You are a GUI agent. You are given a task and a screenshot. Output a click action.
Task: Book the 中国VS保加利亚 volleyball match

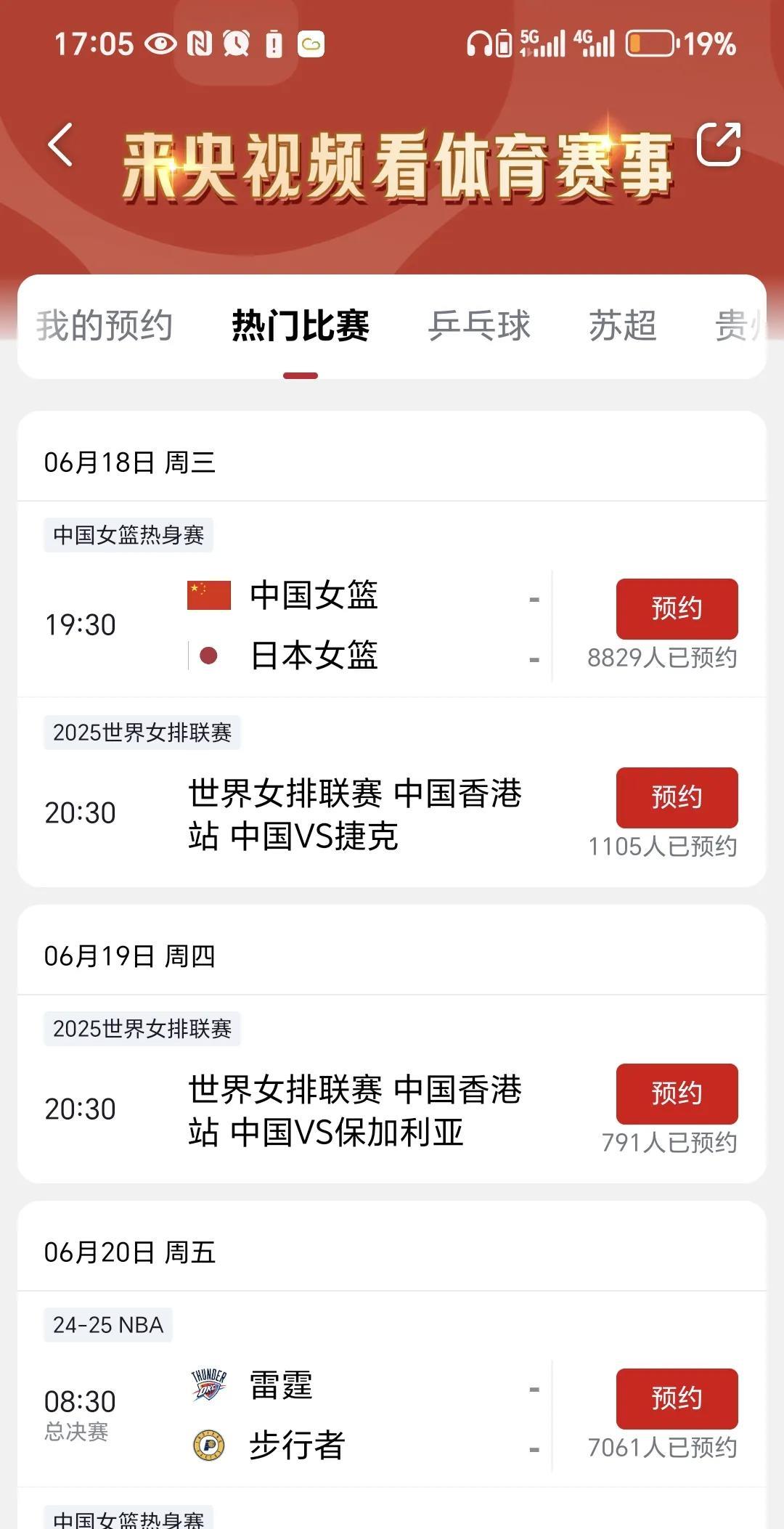(677, 1093)
